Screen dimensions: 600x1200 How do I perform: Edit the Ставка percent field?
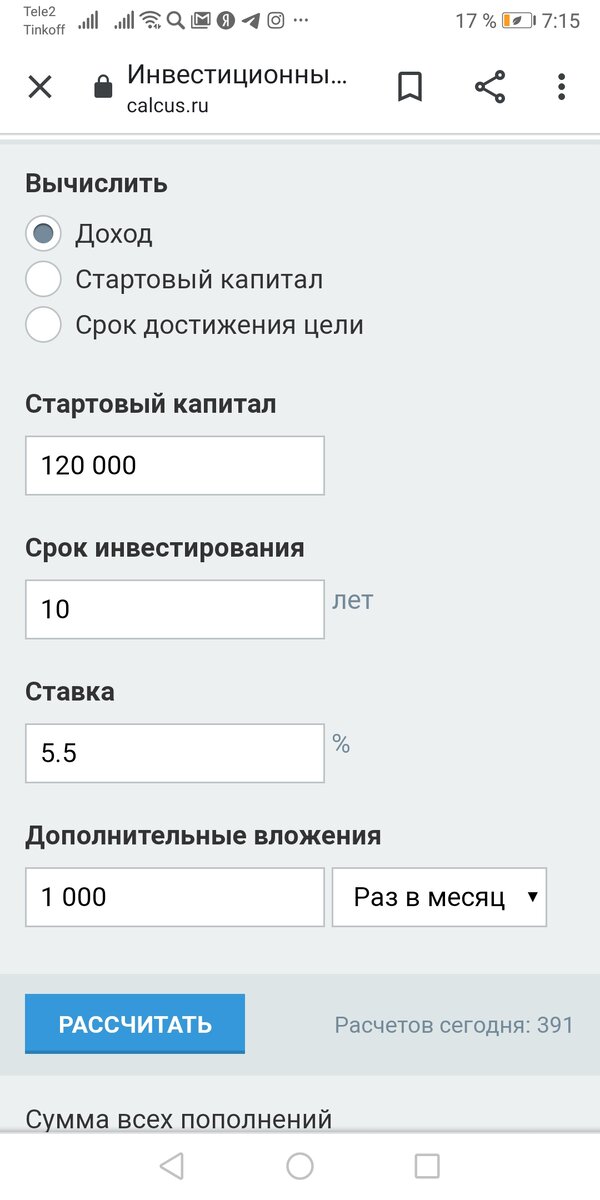(175, 753)
